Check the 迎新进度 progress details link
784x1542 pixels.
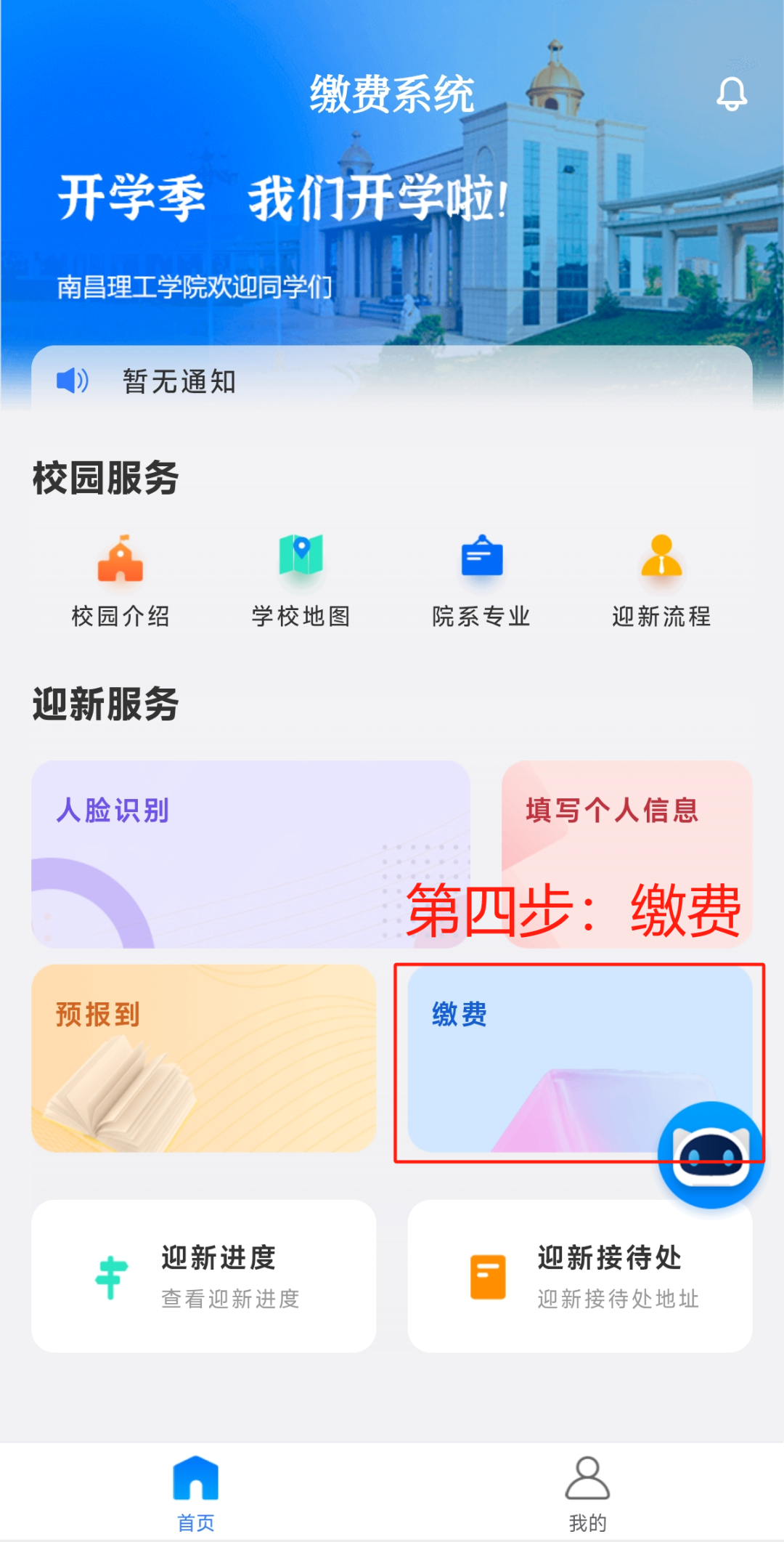[231, 1300]
